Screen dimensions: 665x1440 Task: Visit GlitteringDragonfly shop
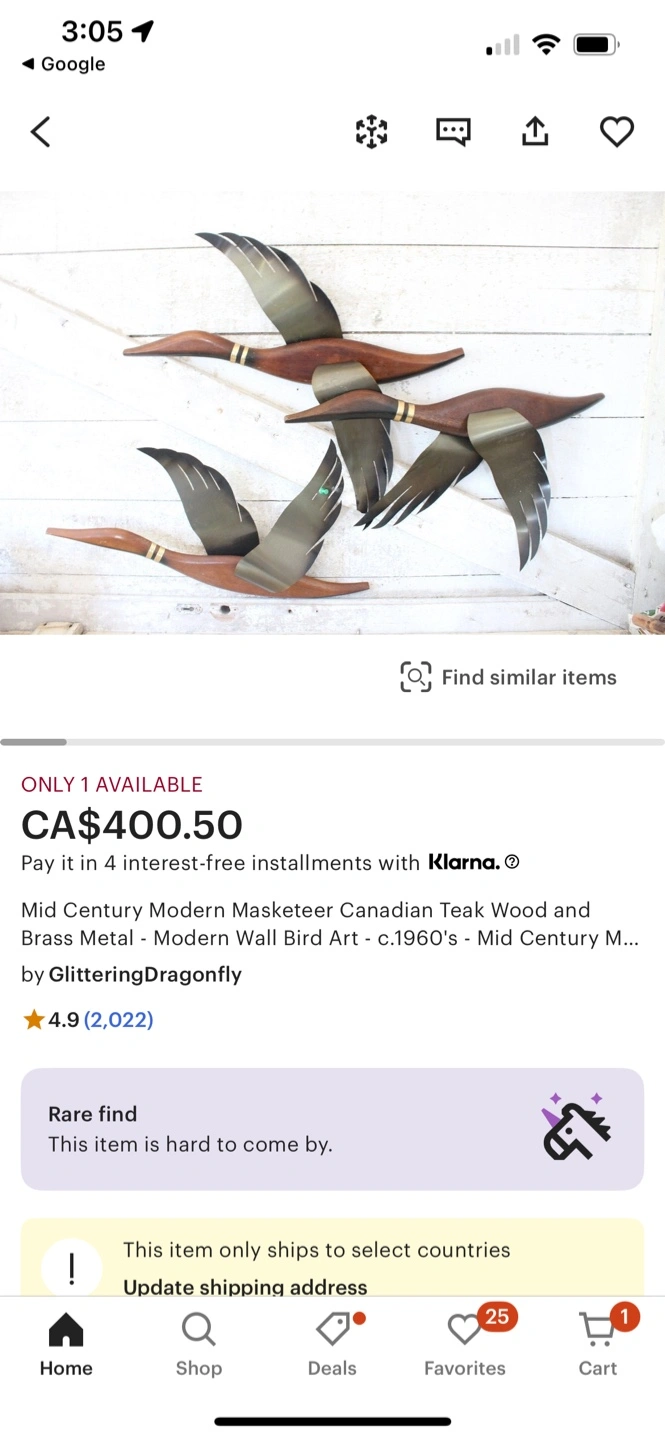[145, 974]
